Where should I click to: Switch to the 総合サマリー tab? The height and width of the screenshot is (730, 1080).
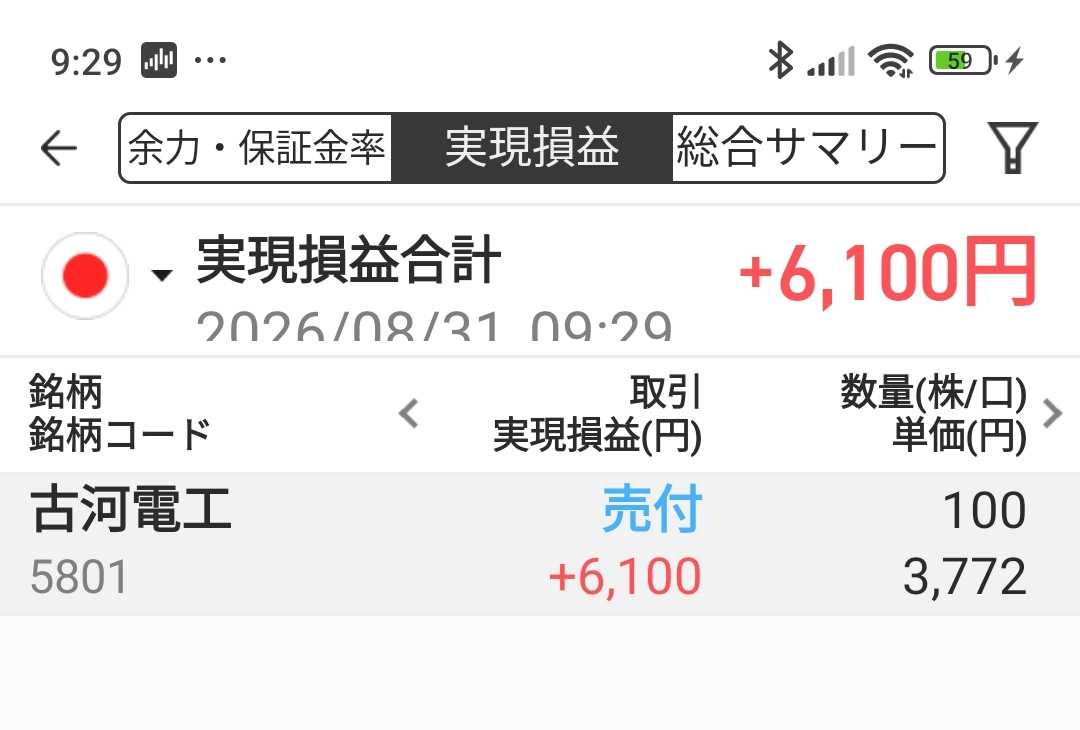[808, 148]
